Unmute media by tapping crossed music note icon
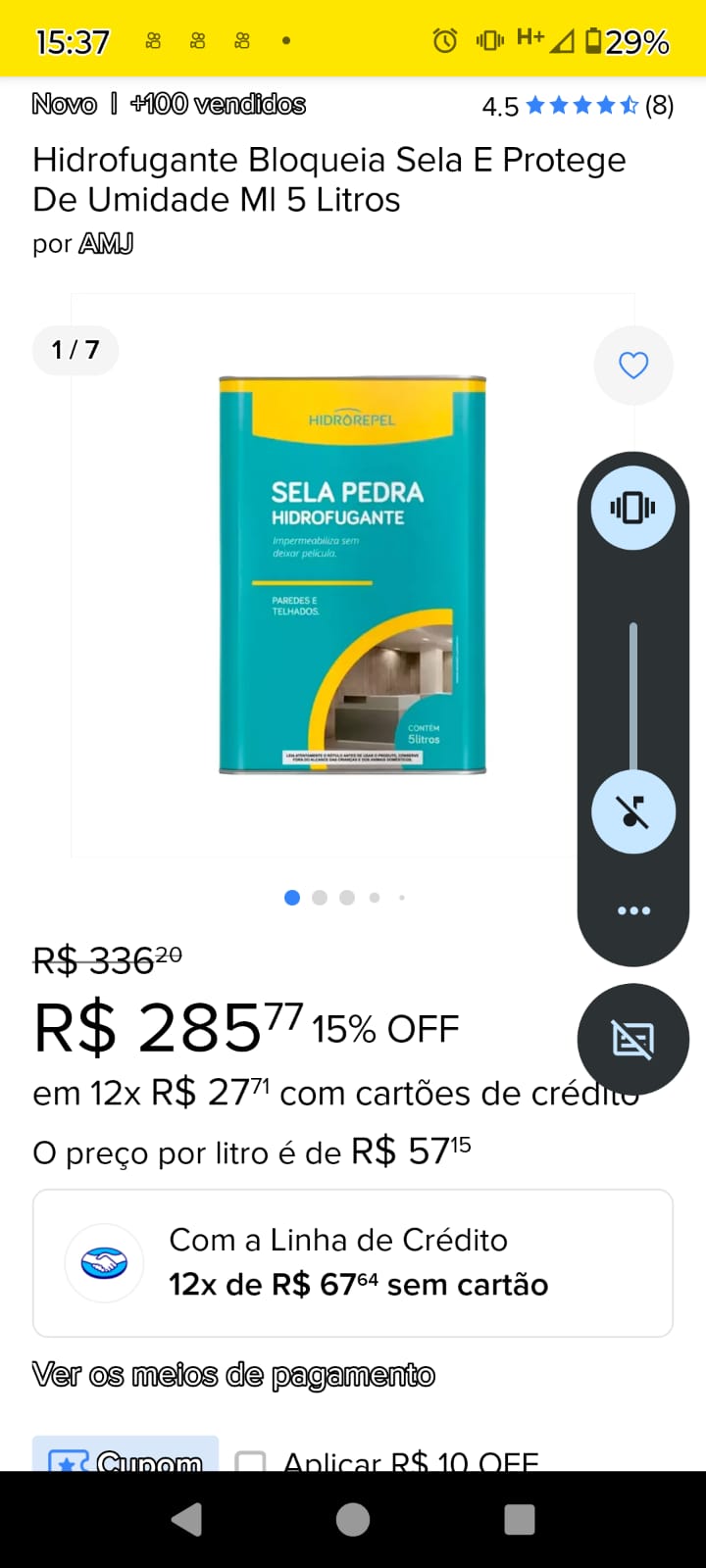706x1568 pixels. coord(632,811)
